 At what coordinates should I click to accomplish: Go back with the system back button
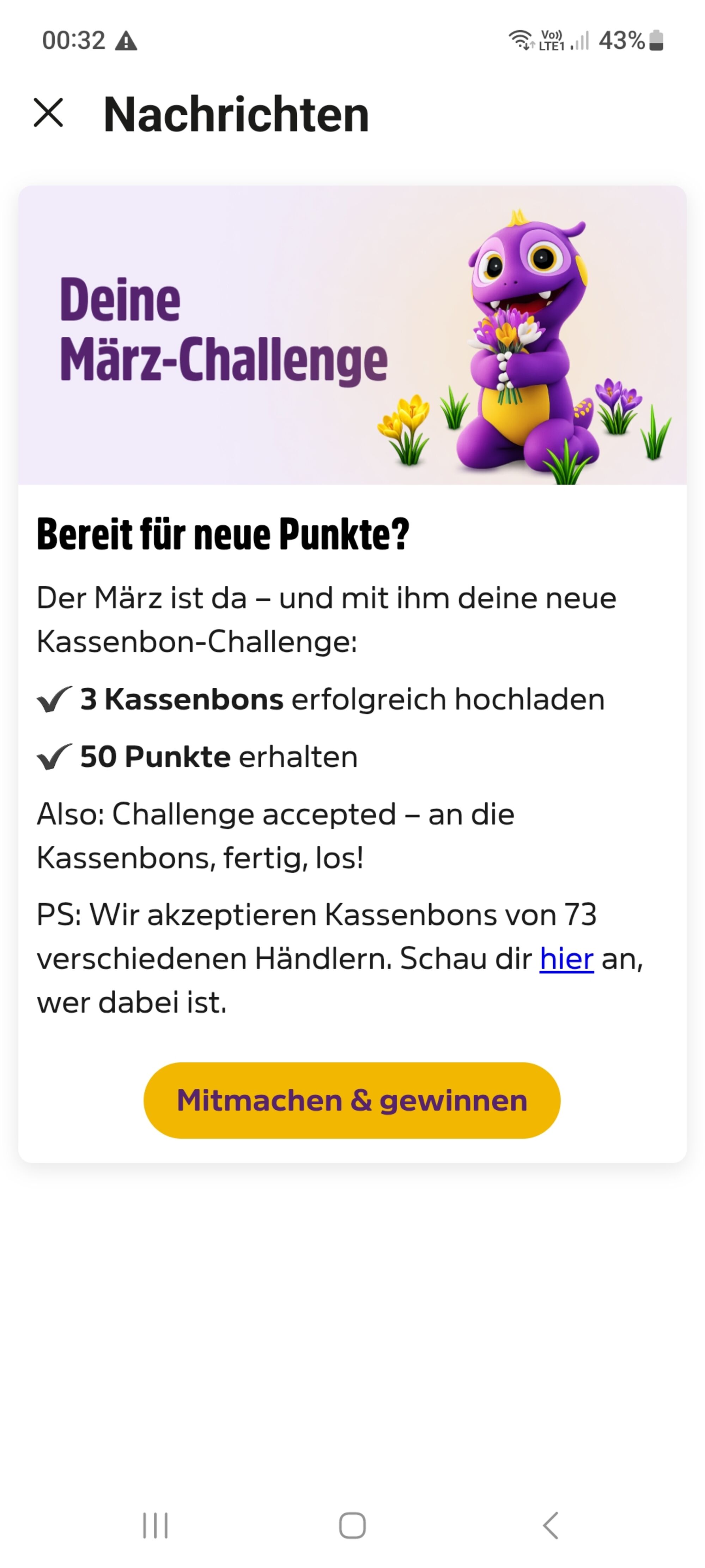[551, 1525]
